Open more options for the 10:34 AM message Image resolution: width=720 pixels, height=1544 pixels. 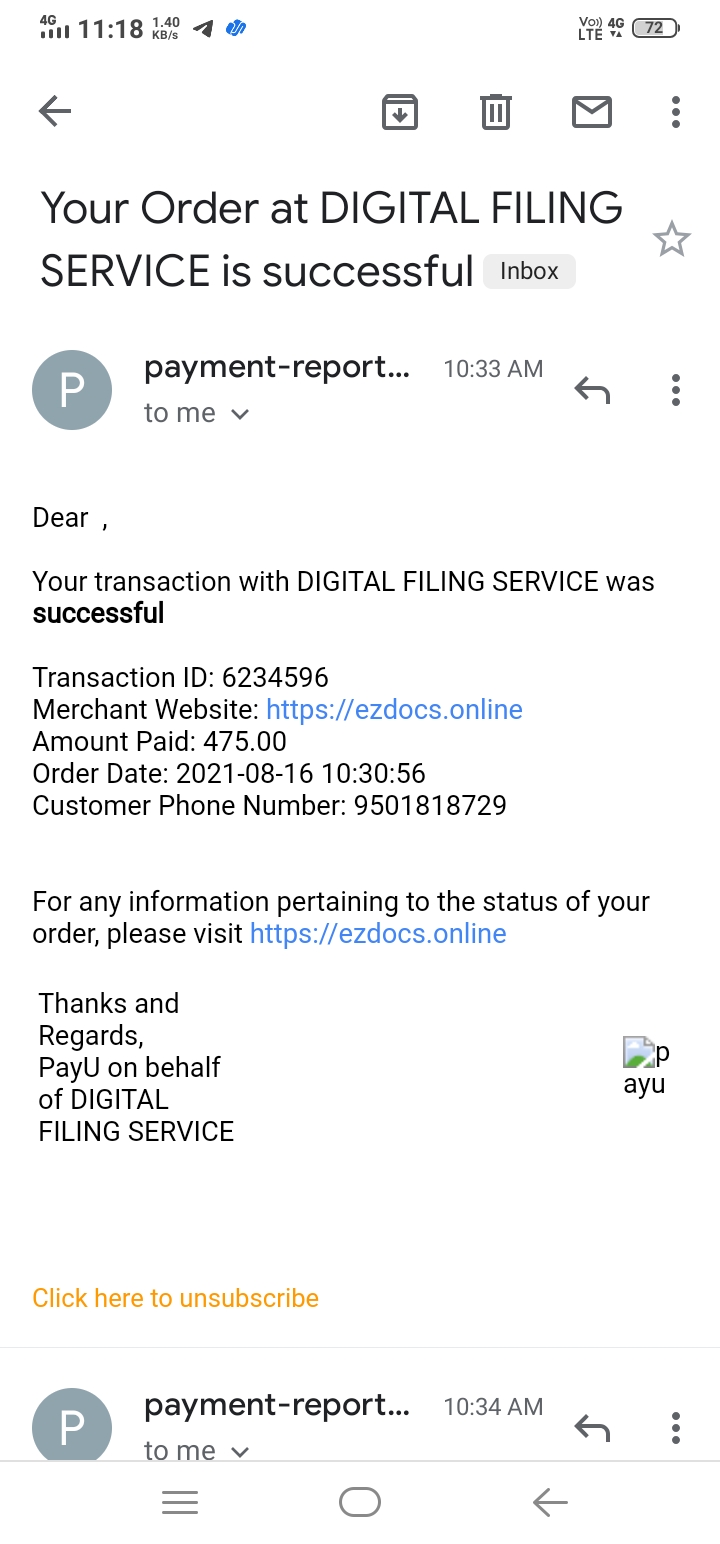point(676,1428)
